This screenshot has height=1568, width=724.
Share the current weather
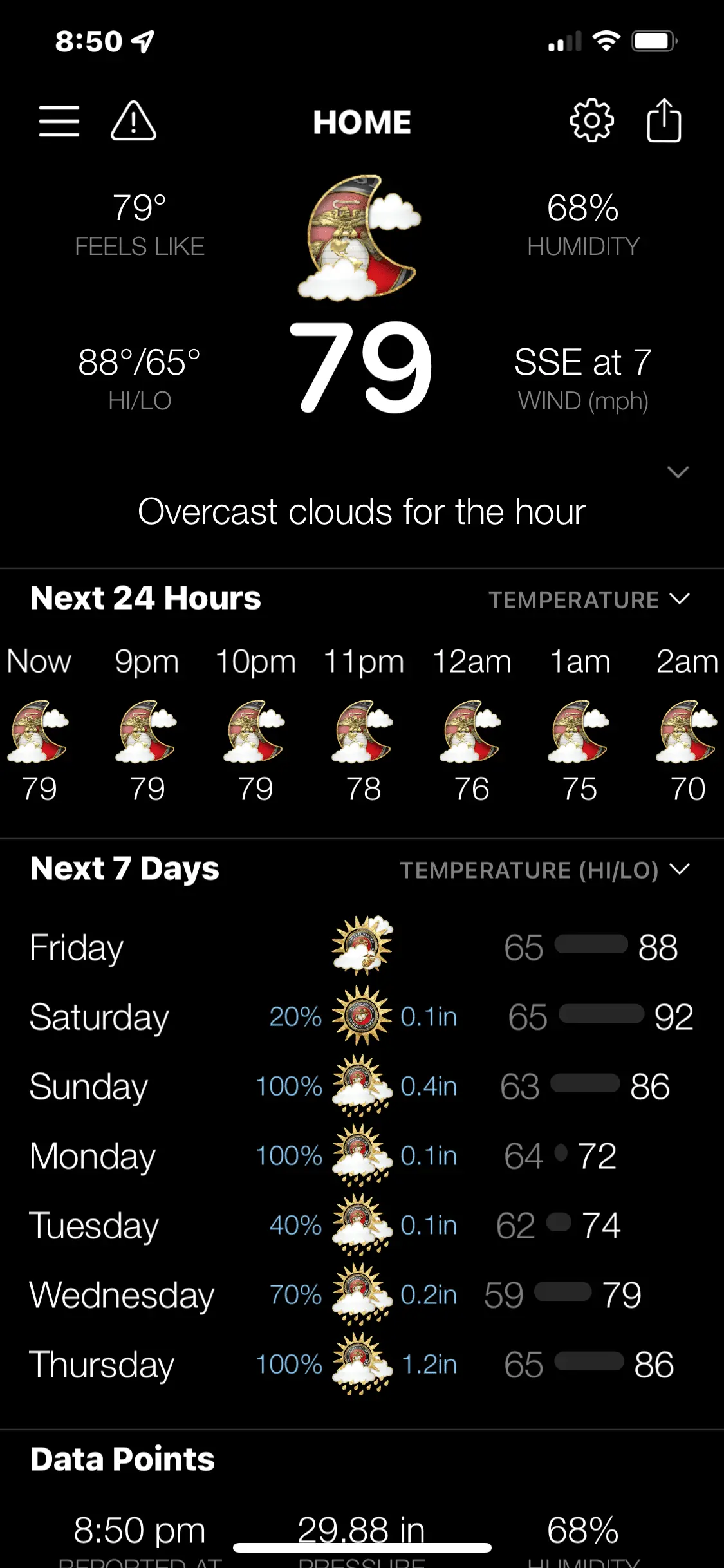pos(664,121)
